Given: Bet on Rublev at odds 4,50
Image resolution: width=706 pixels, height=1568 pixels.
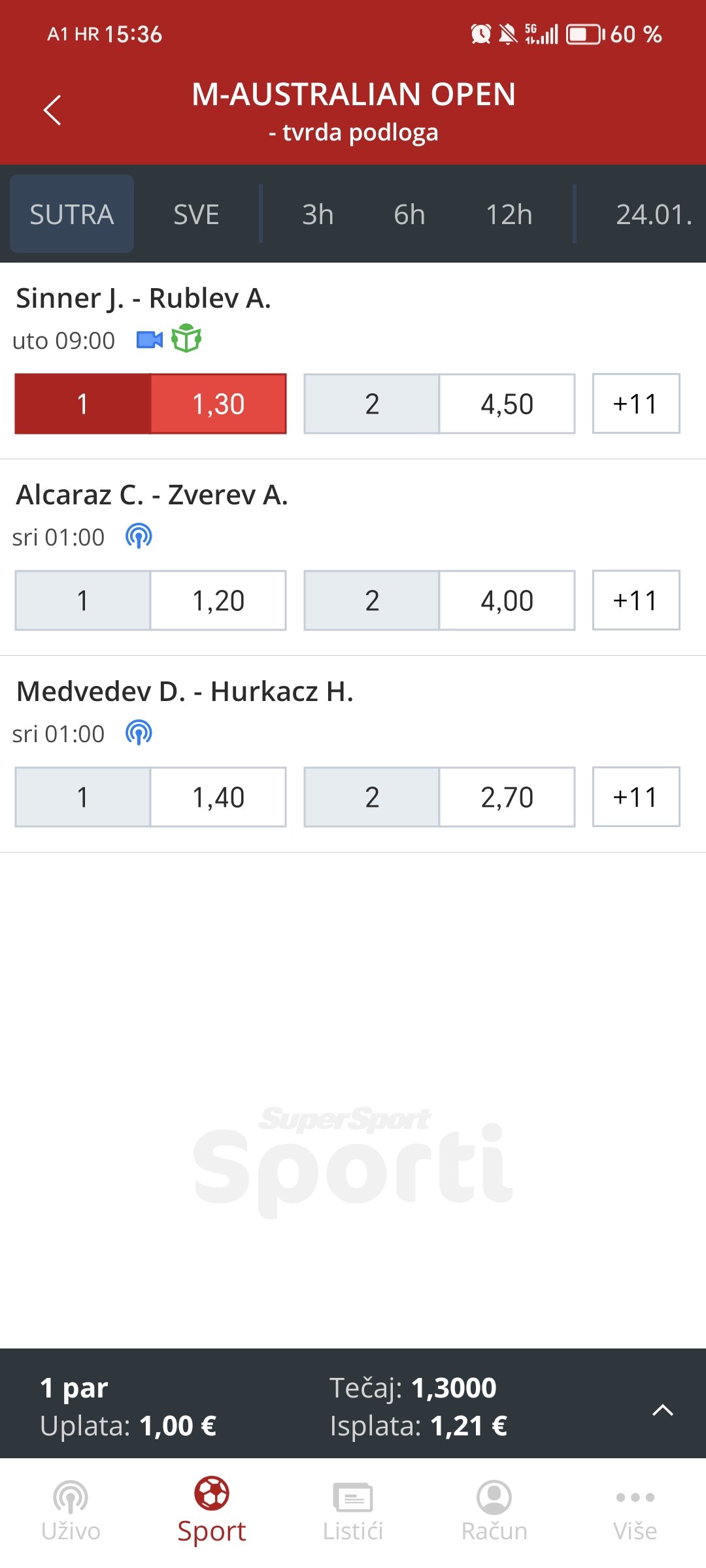Looking at the screenshot, I should (439, 404).
